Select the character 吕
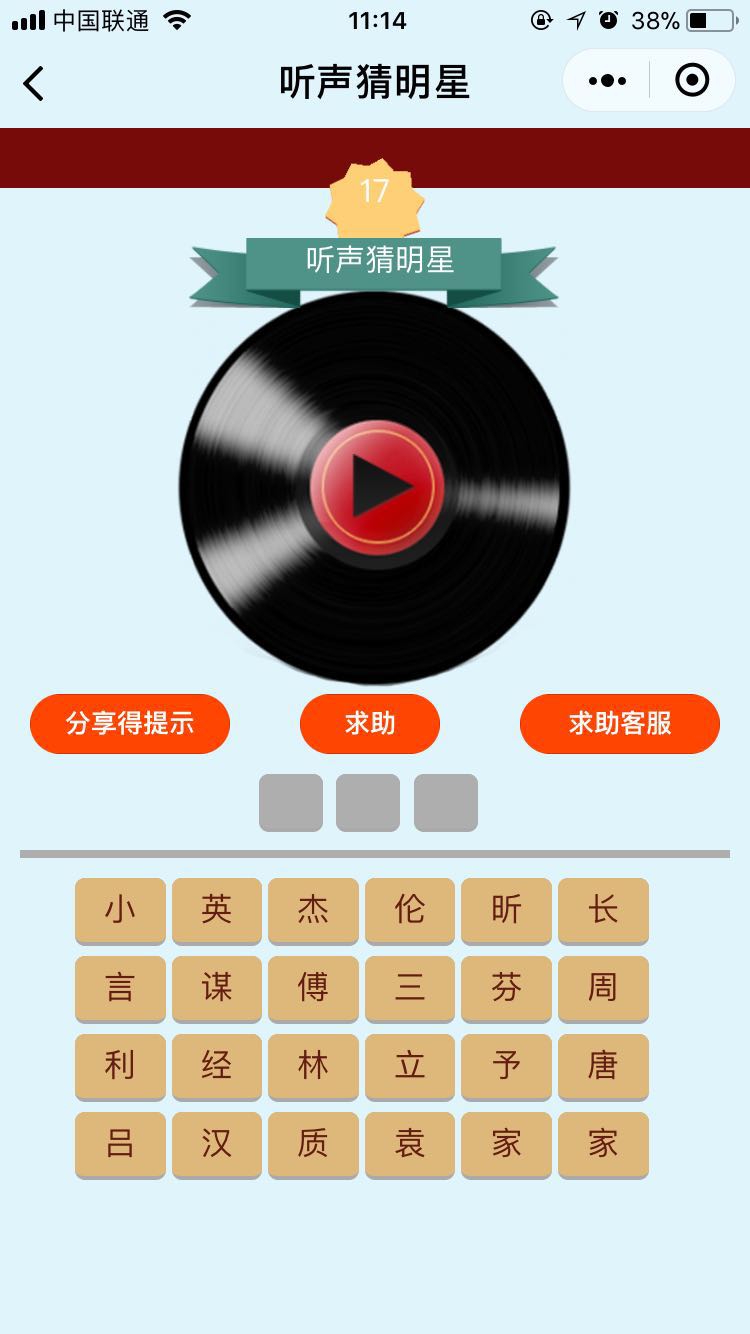The width and height of the screenshot is (750, 1334). click(120, 1144)
